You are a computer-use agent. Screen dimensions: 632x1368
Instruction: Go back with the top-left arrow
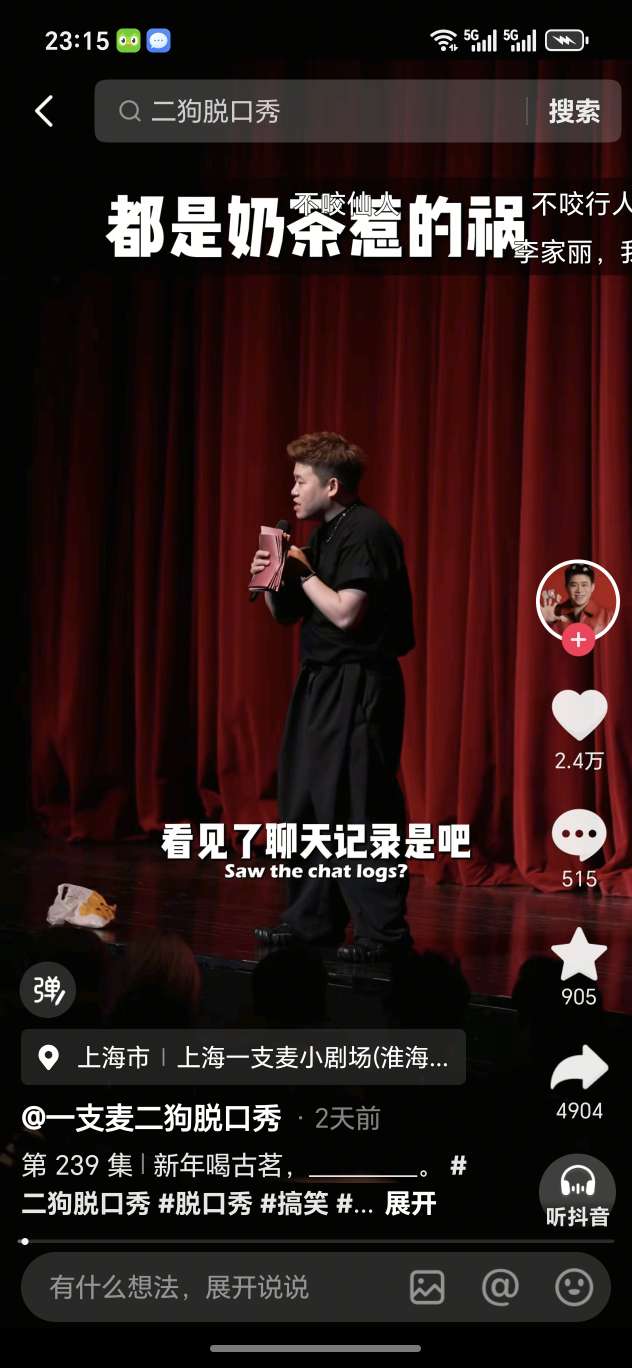(x=44, y=111)
